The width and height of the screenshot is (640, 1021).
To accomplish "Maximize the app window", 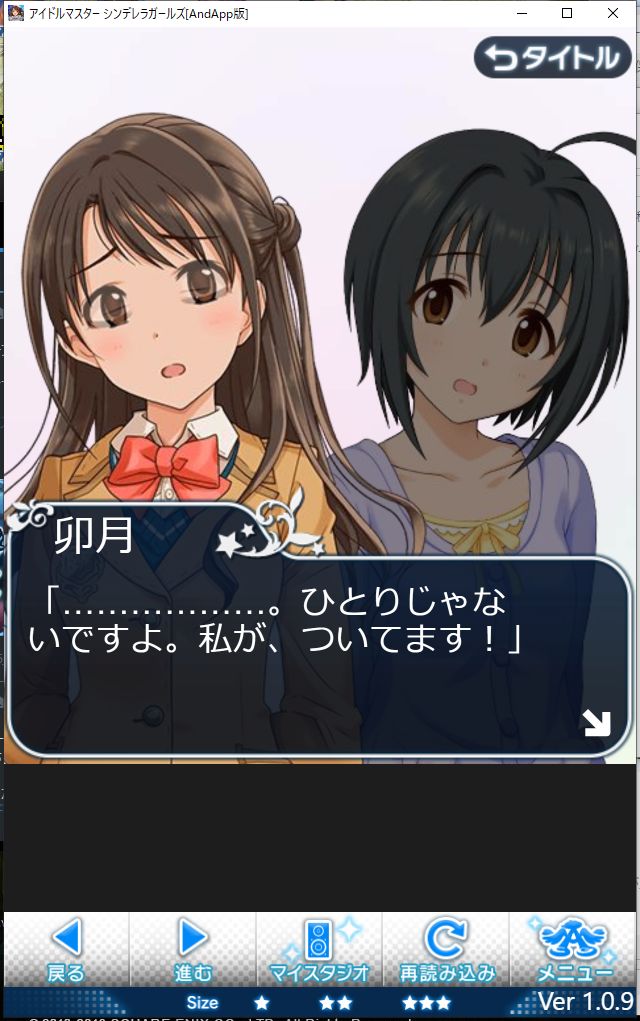I will [x=567, y=13].
